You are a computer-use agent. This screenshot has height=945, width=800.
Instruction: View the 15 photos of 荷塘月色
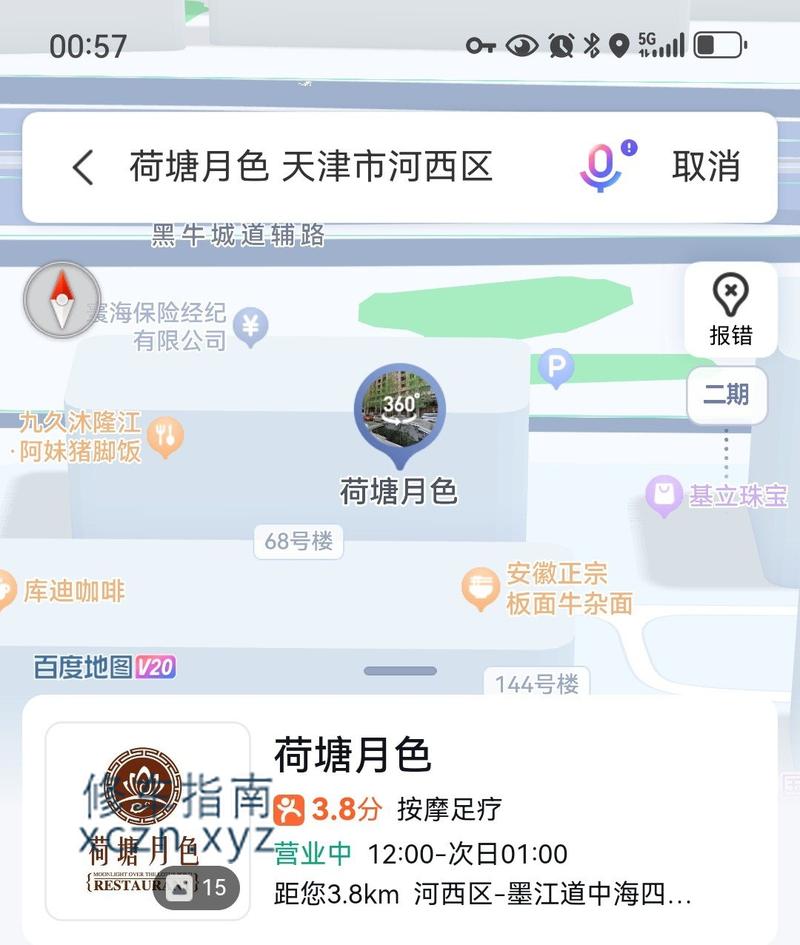pyautogui.click(x=196, y=887)
